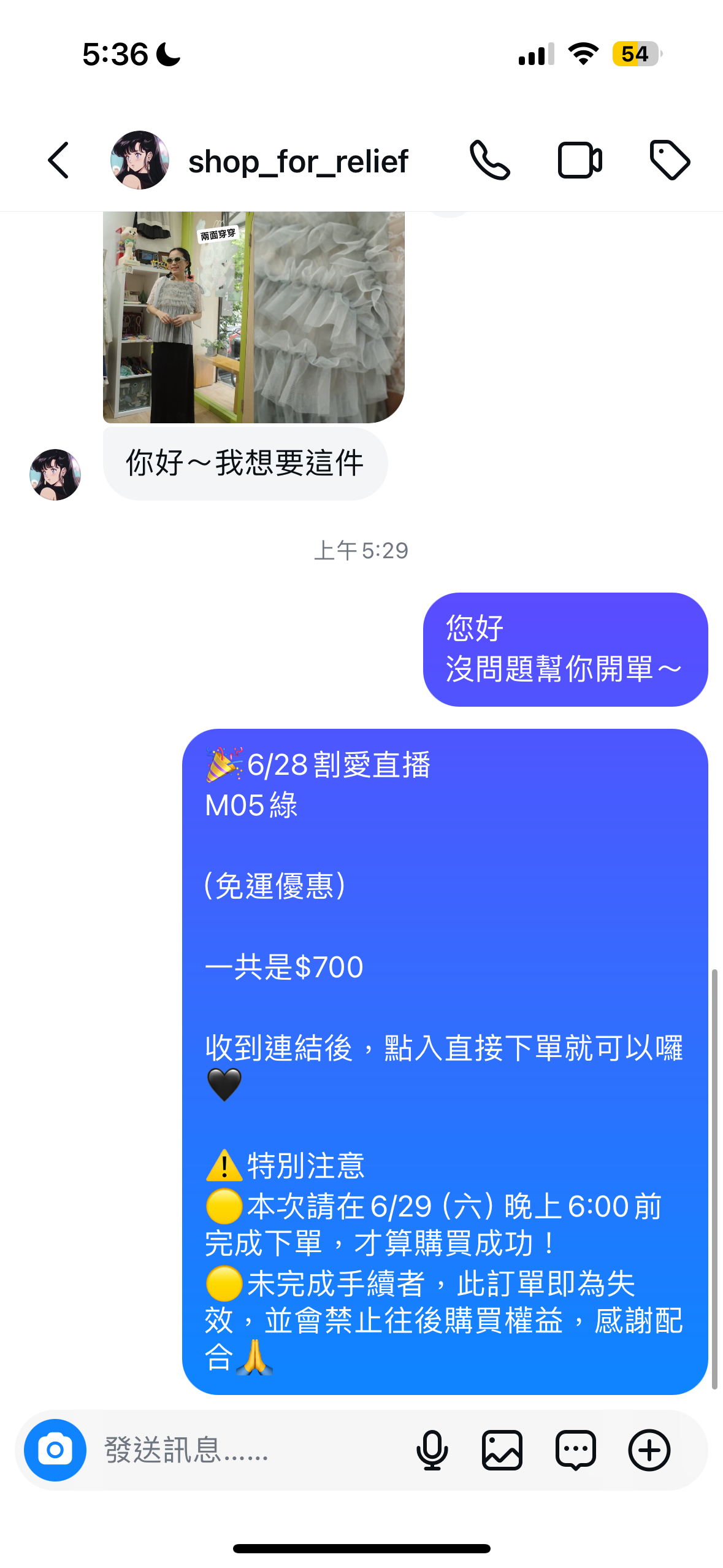Tap the sender's avatar beside 你好～我想要這件

pos(55,474)
